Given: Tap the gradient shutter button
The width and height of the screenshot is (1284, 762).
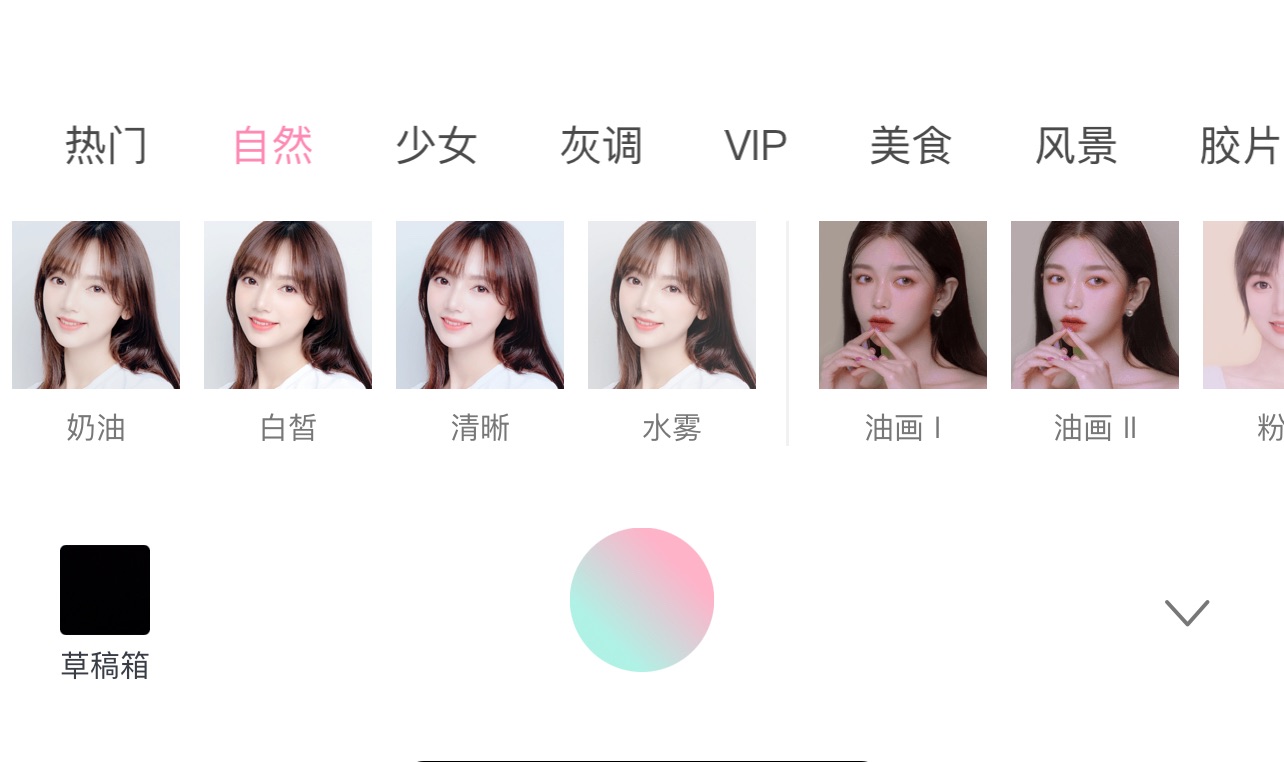Looking at the screenshot, I should (x=642, y=600).
